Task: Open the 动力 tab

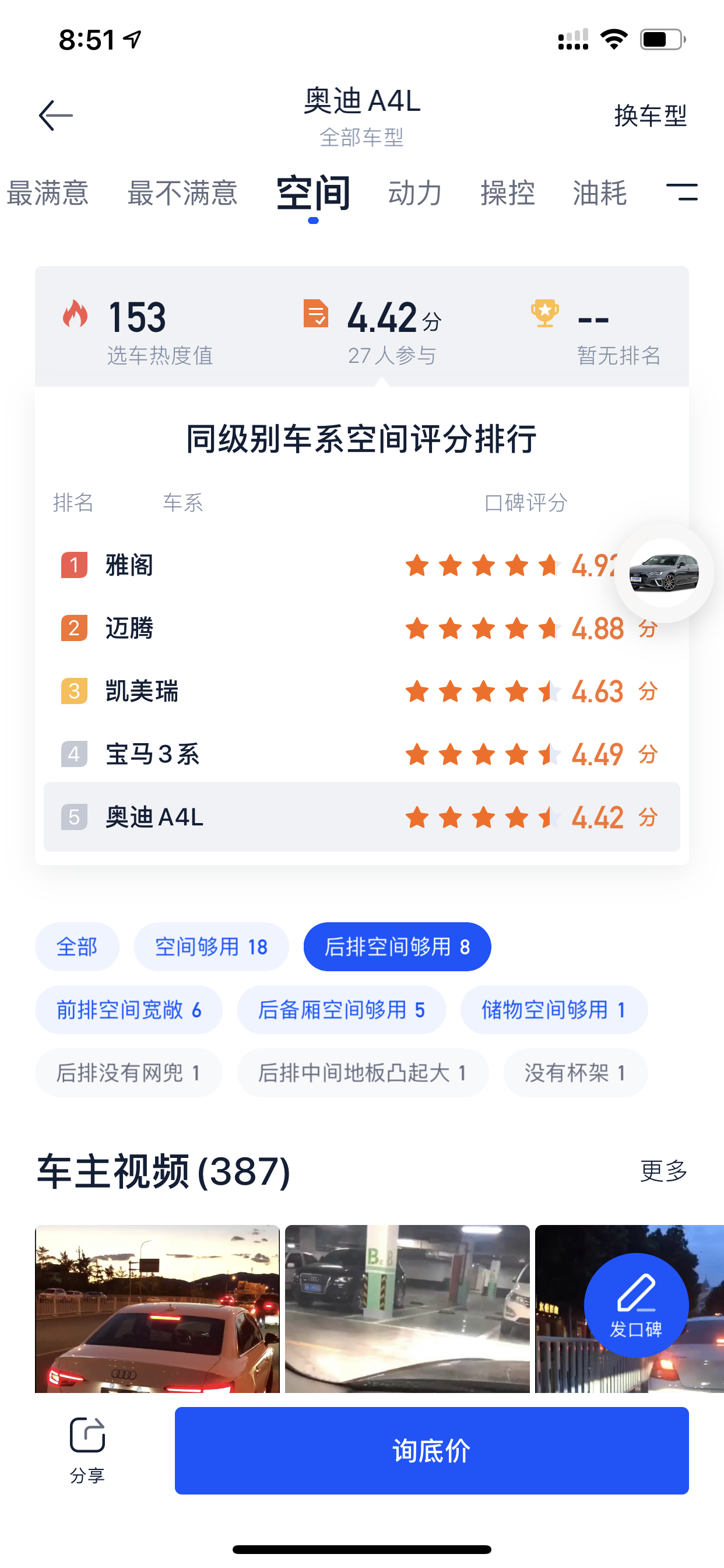Action: [415, 193]
